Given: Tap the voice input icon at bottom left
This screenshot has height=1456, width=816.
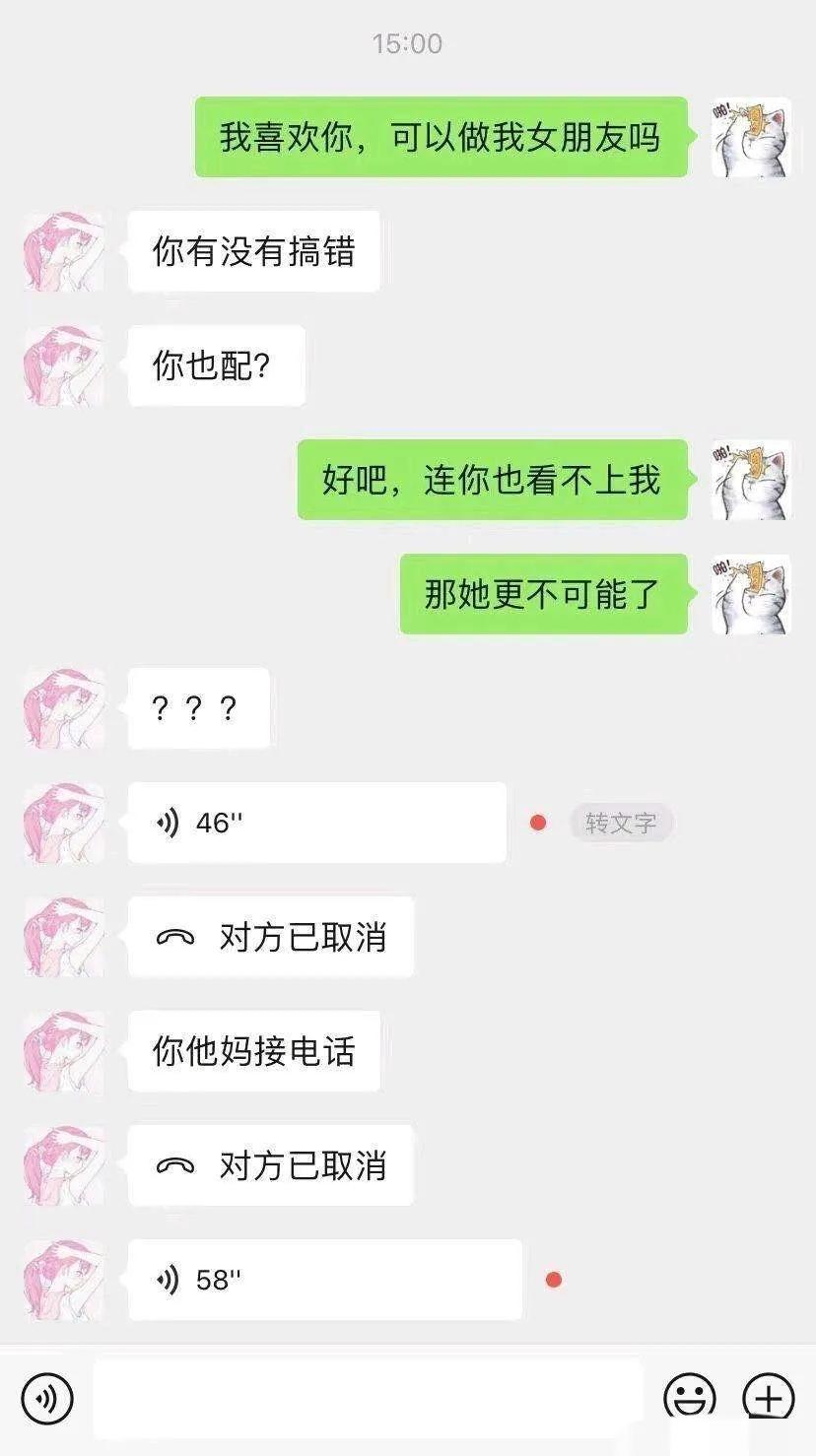Looking at the screenshot, I should (x=47, y=1398).
